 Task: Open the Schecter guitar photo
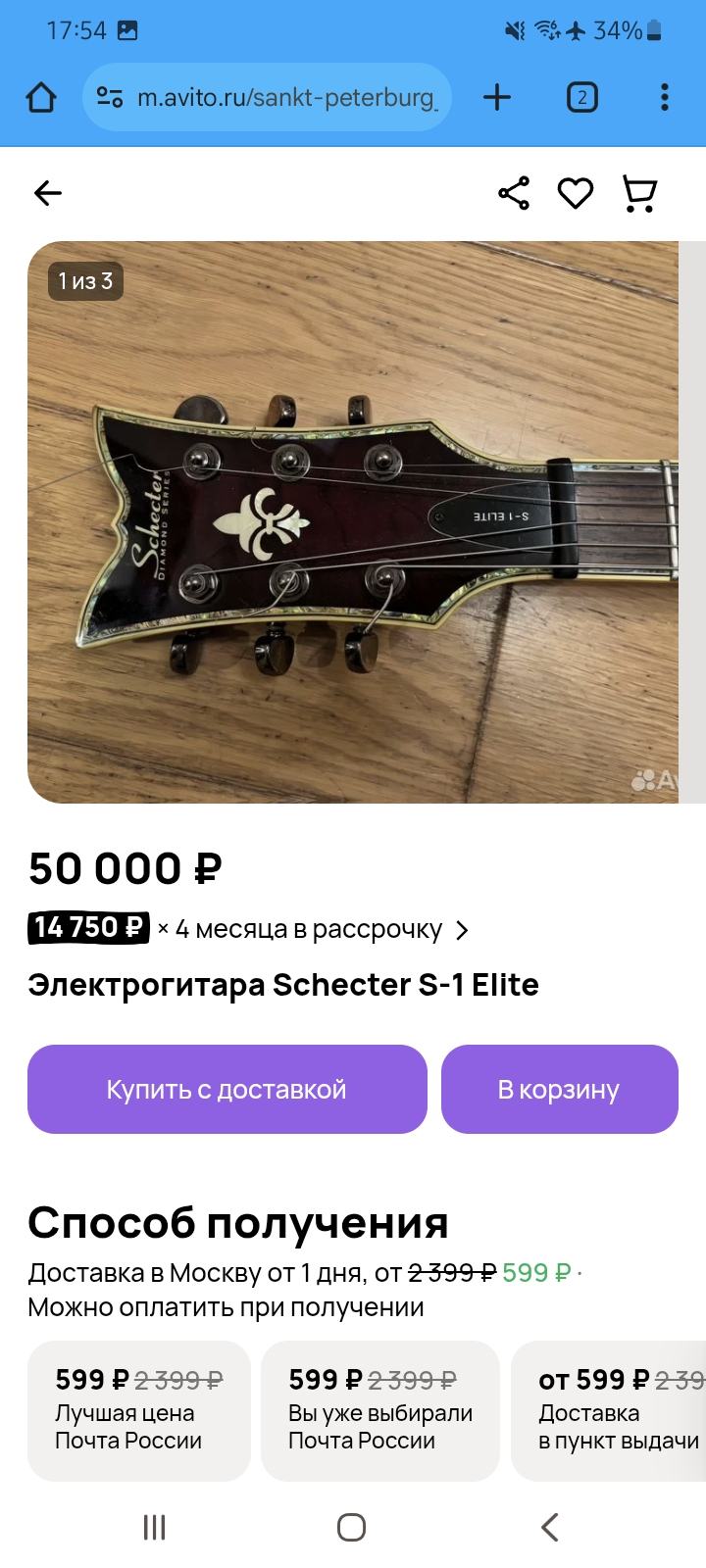pos(353,521)
